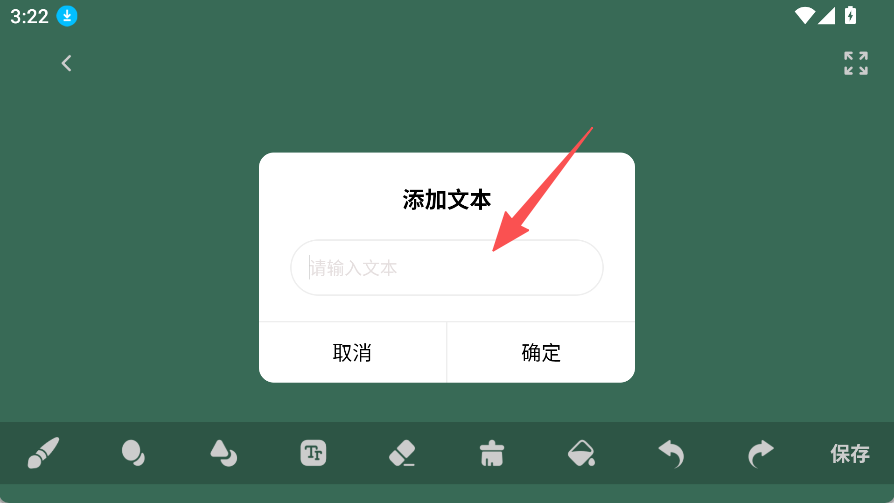Tap the 请输入文本 text field

click(x=446, y=268)
